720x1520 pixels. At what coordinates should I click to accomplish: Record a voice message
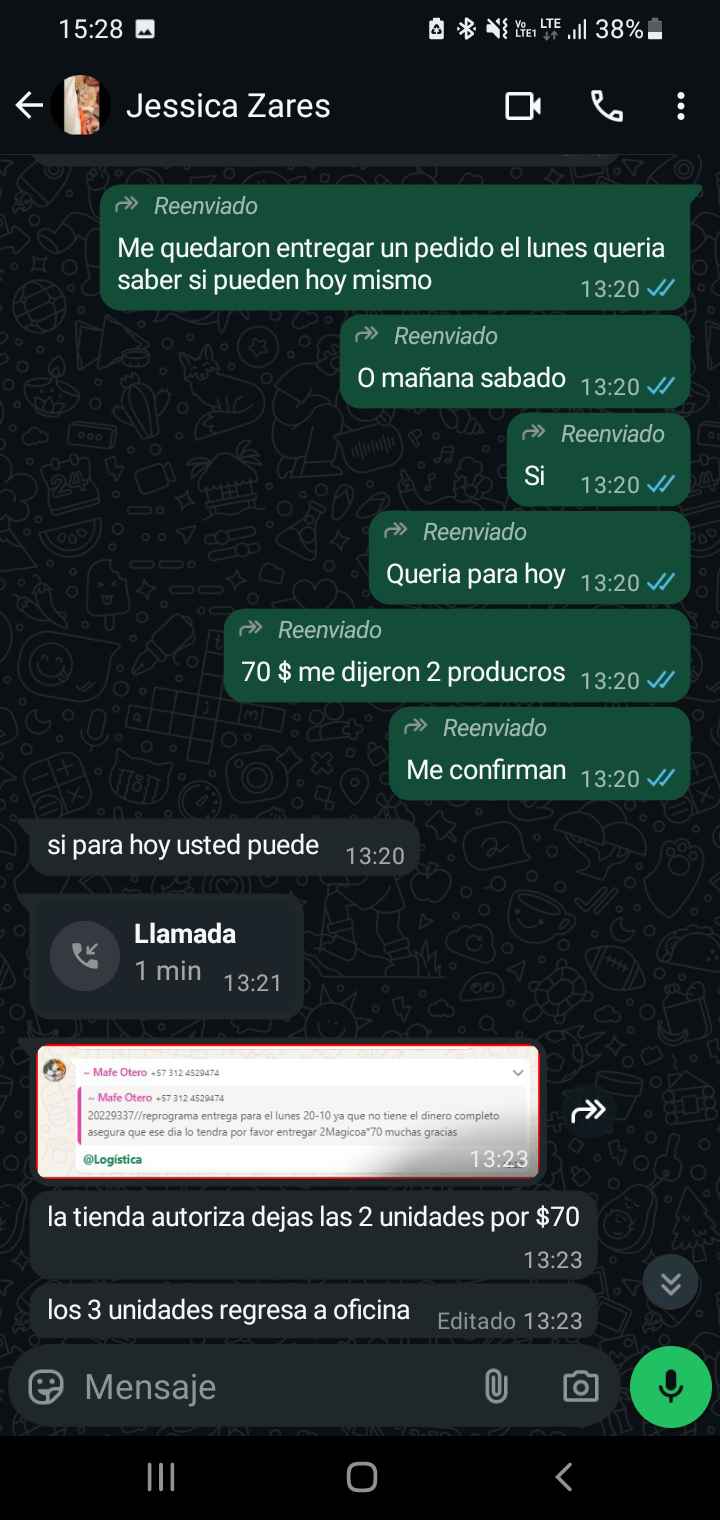point(670,1387)
